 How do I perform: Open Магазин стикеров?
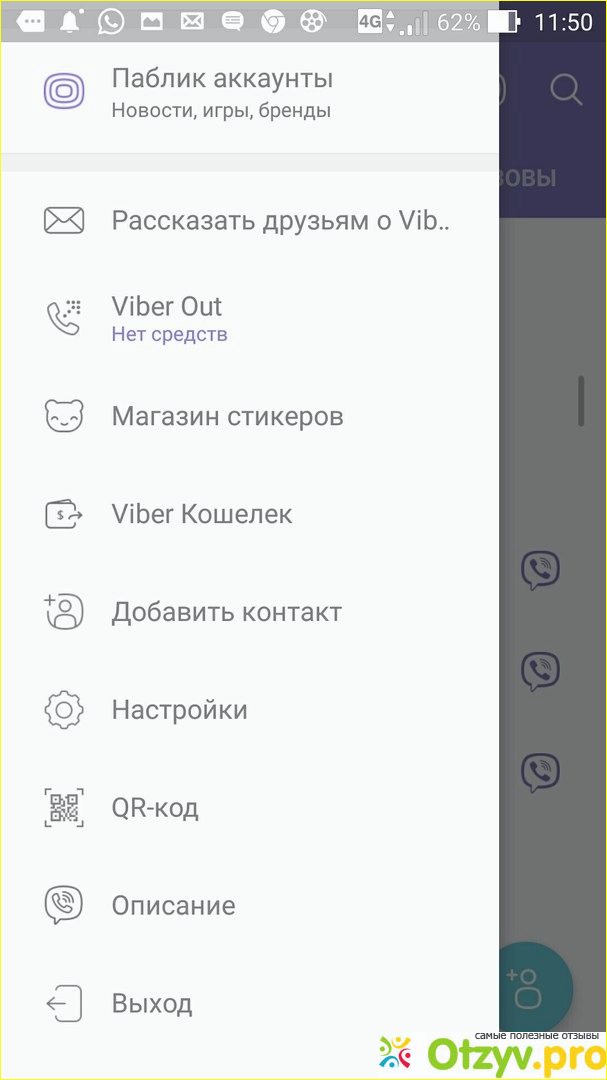click(x=227, y=416)
